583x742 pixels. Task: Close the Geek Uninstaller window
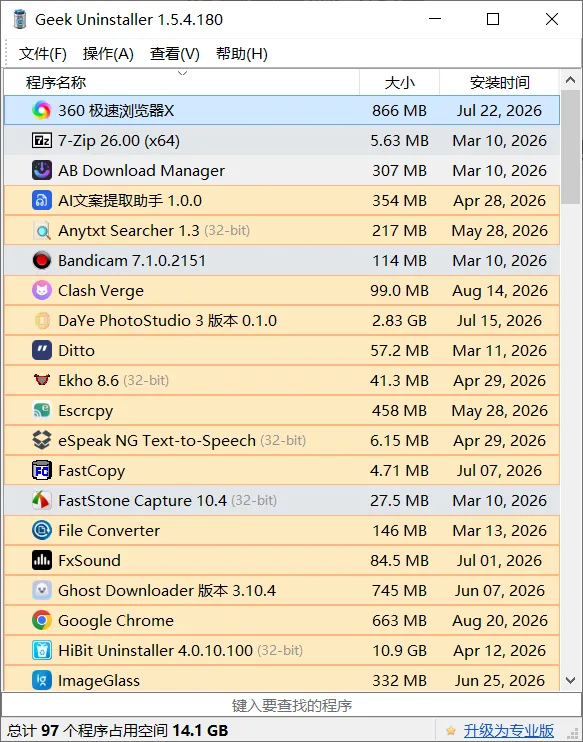551,19
